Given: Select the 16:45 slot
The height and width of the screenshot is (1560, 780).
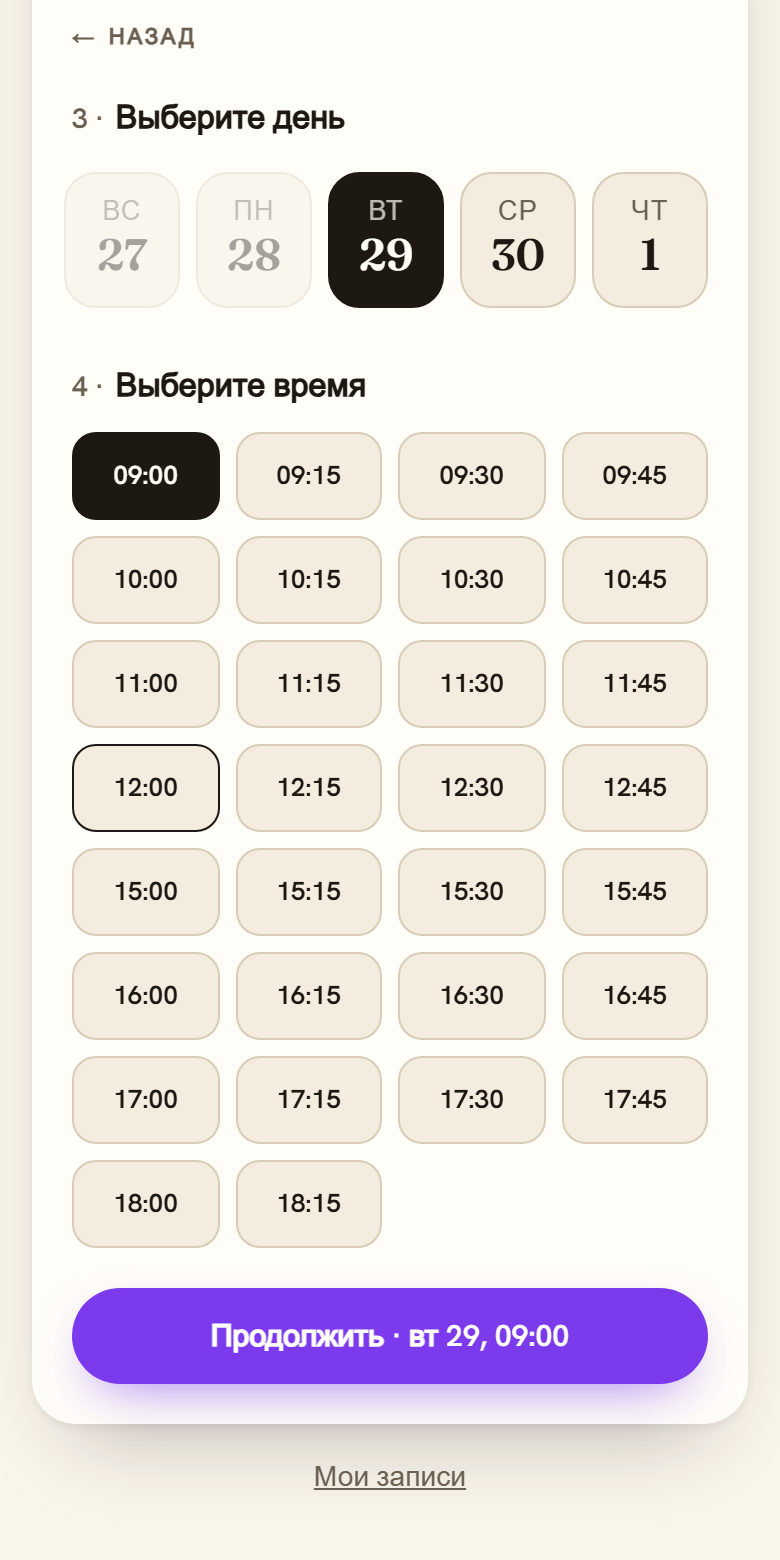Looking at the screenshot, I should point(635,996).
